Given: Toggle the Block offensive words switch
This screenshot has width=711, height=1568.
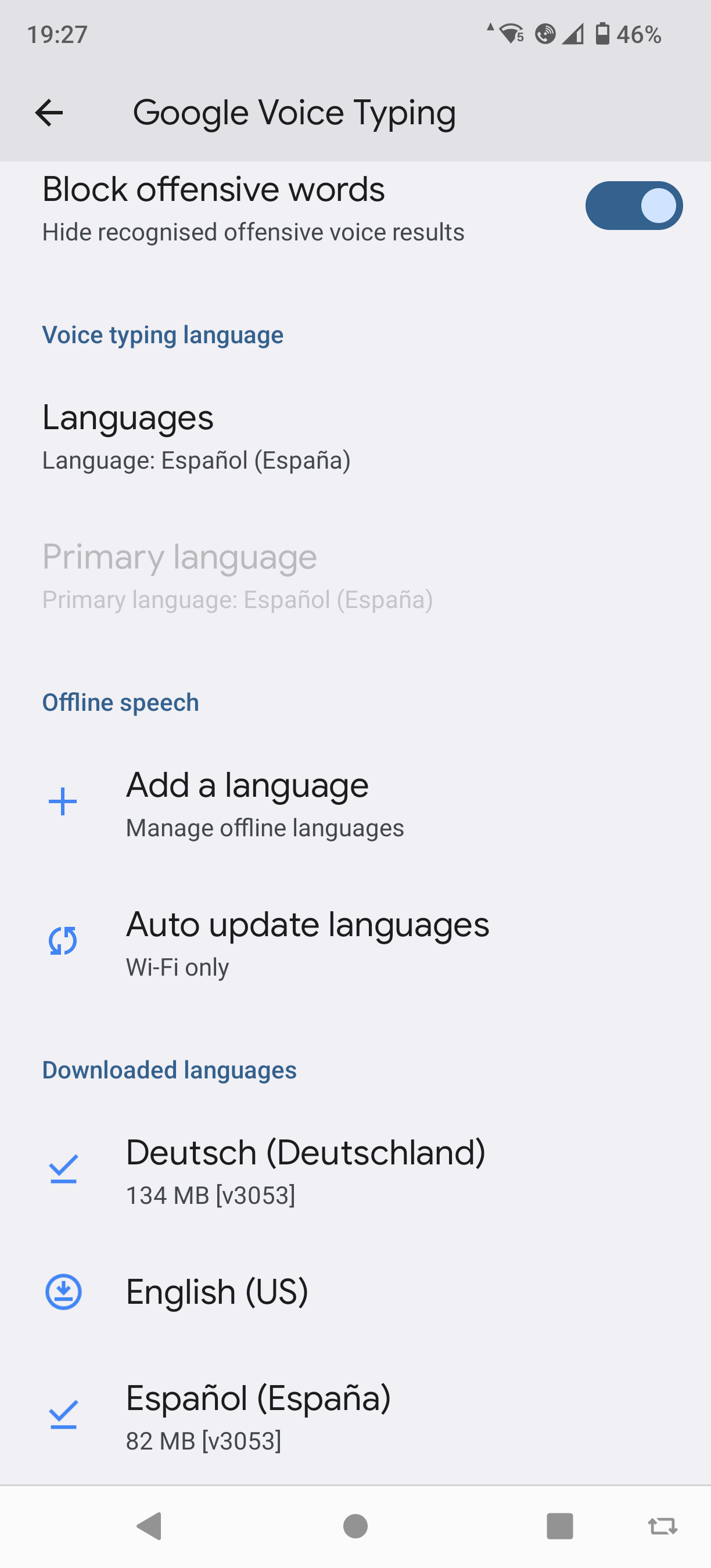Looking at the screenshot, I should coord(634,206).
